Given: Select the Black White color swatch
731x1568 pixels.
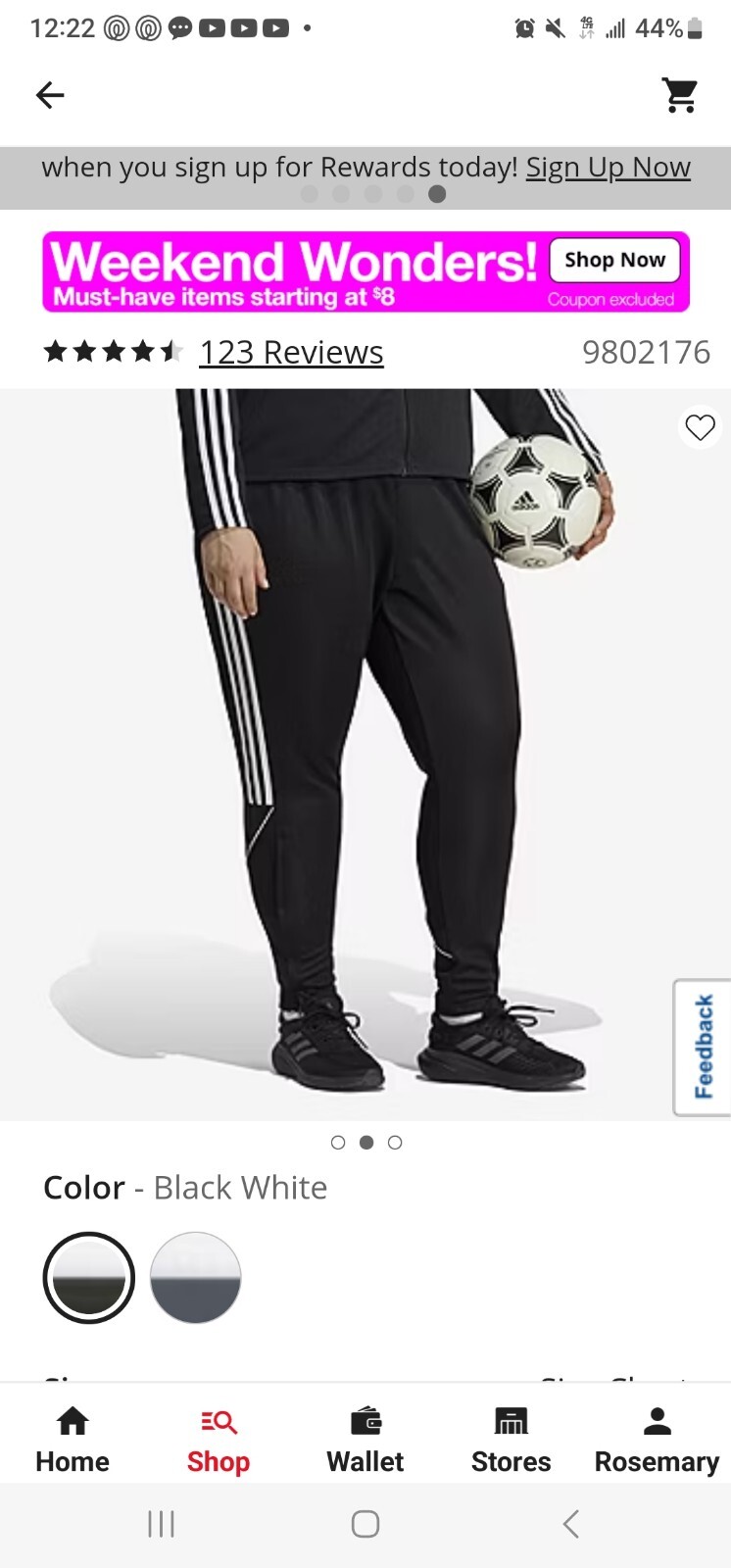Looking at the screenshot, I should click(88, 1277).
